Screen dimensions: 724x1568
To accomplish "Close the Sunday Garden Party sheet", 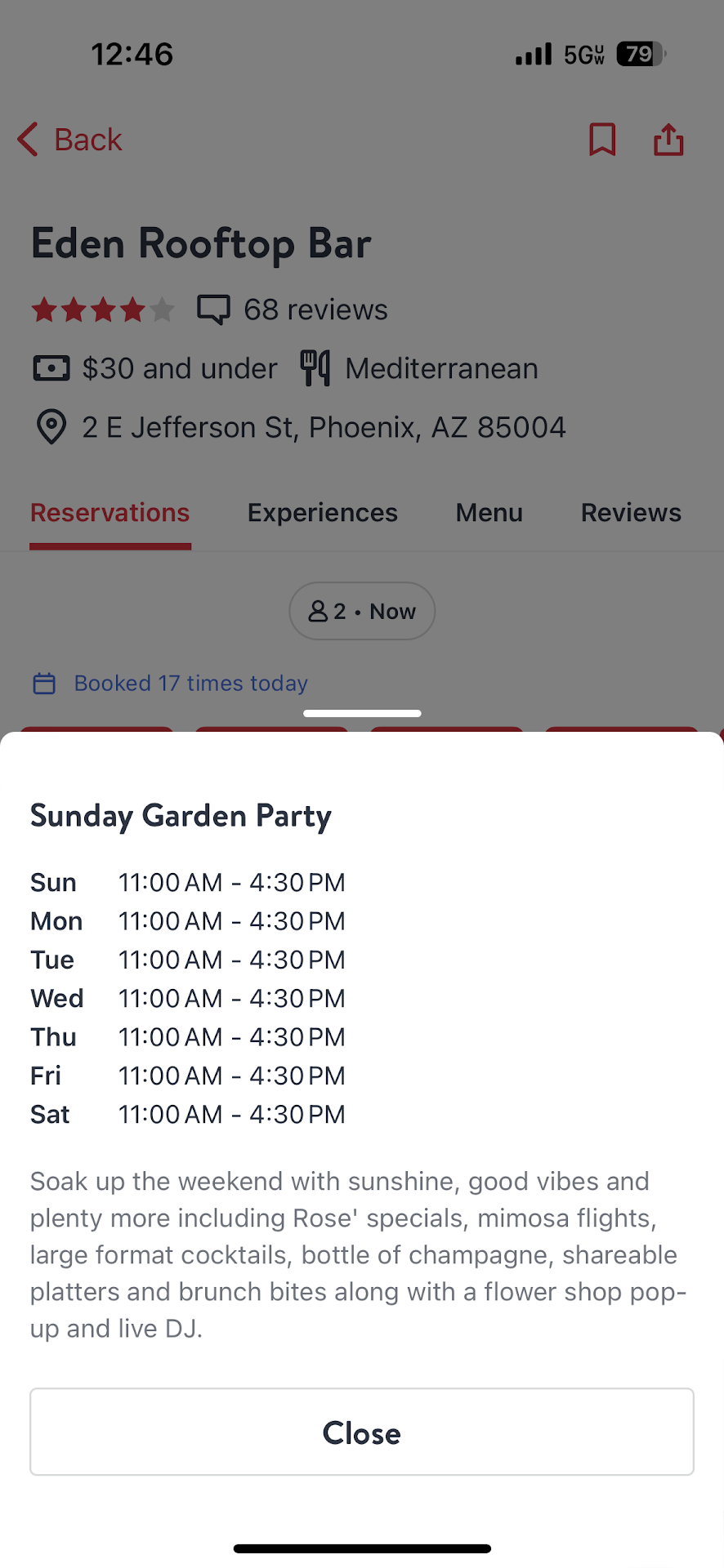I will (361, 1432).
